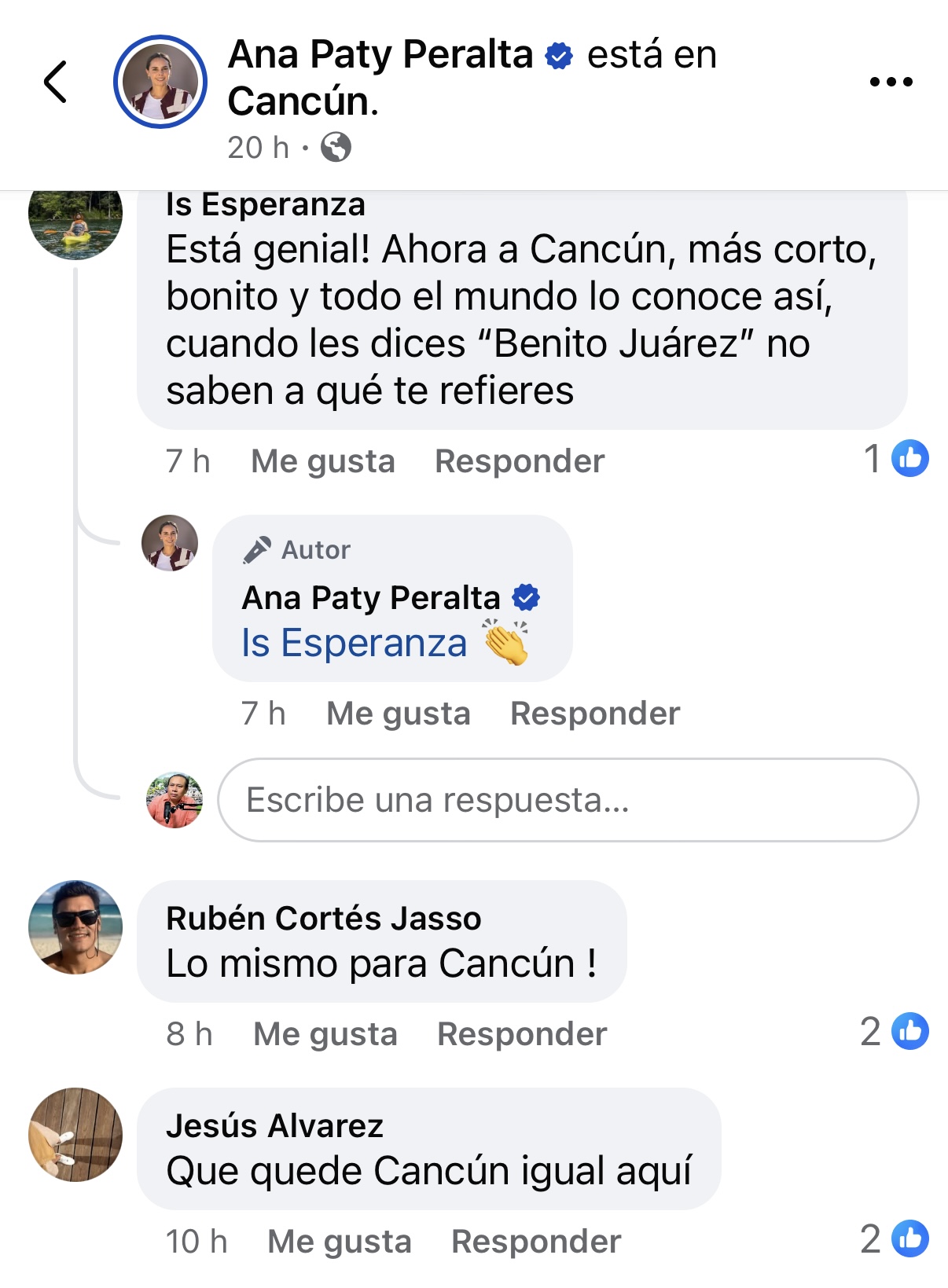Open Rubén Cortés Jasso's profile photo
Viewport: 948px width, 1288px height.
[75, 927]
